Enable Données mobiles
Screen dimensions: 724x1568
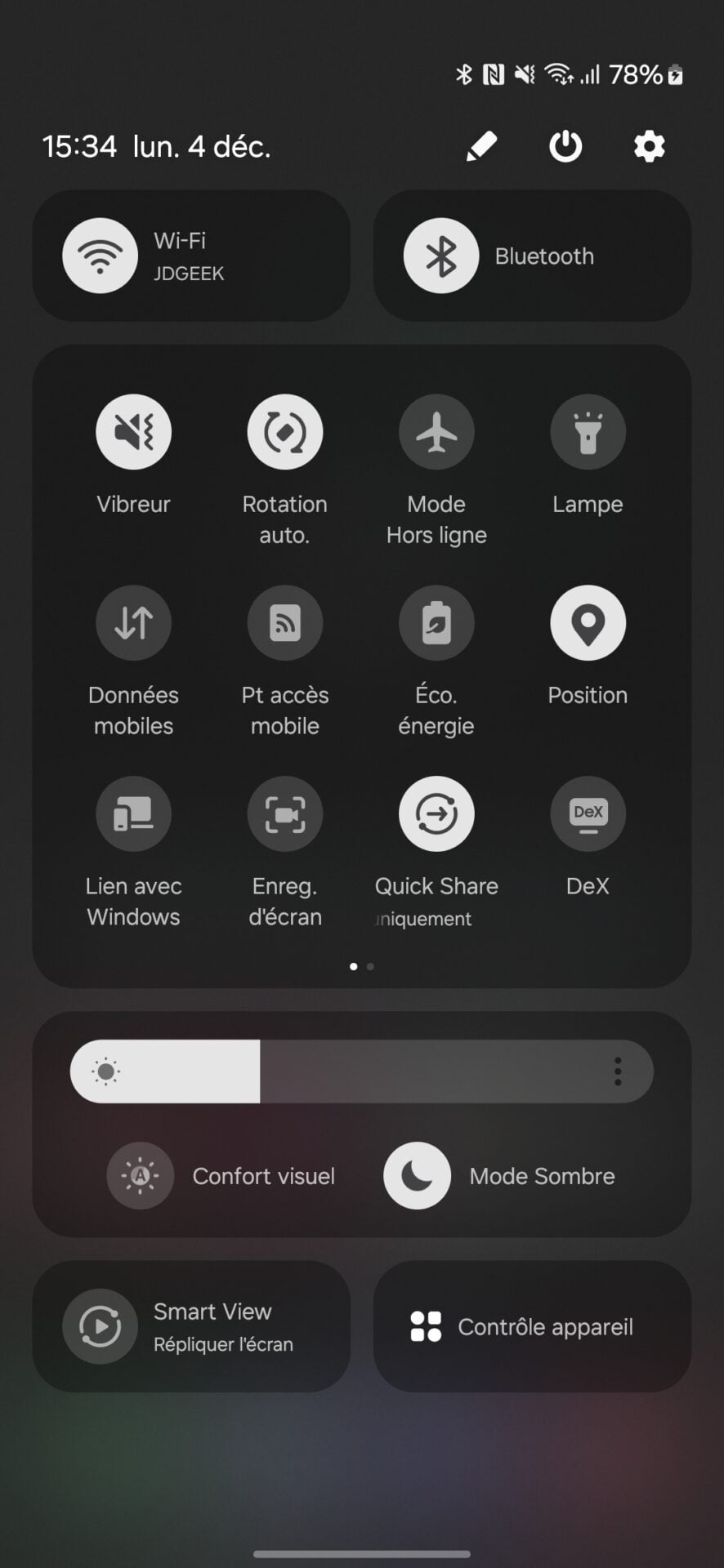point(134,623)
